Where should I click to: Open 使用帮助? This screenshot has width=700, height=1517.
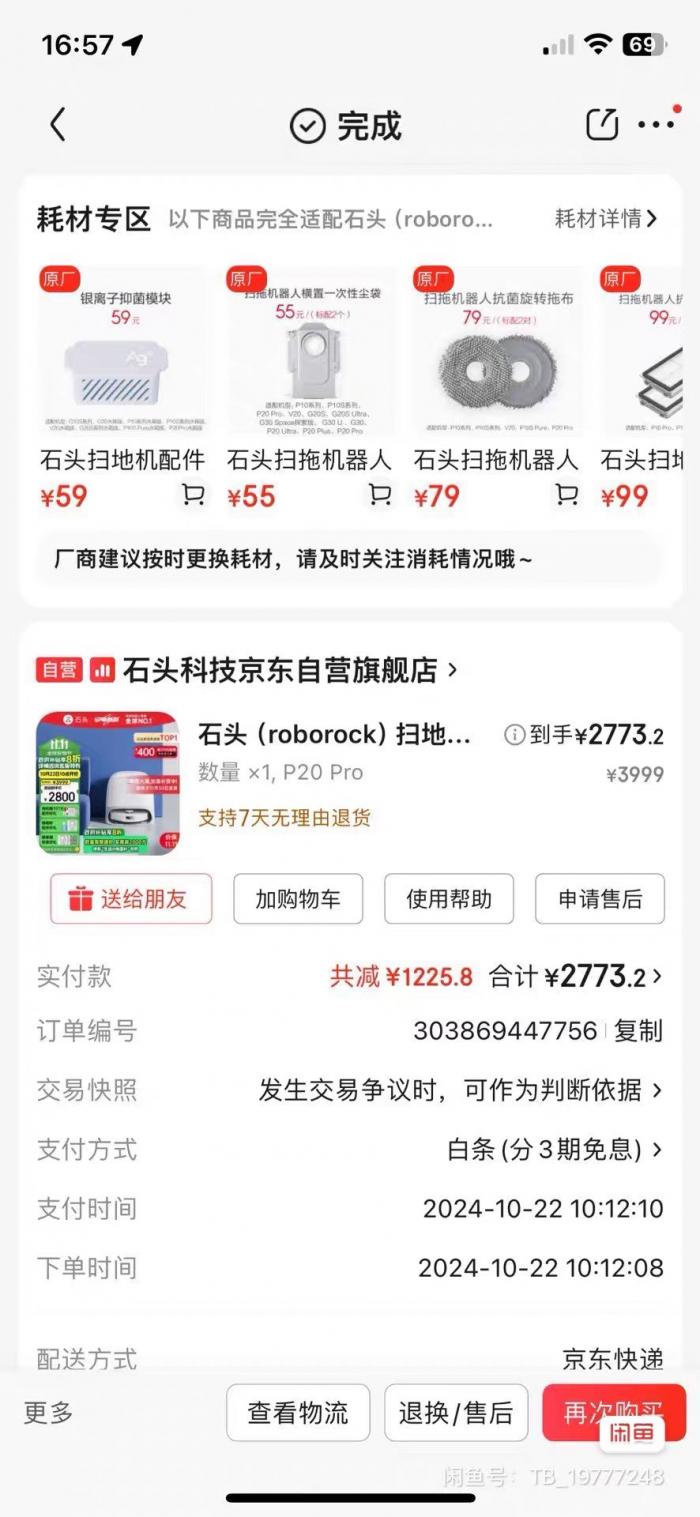(x=449, y=899)
